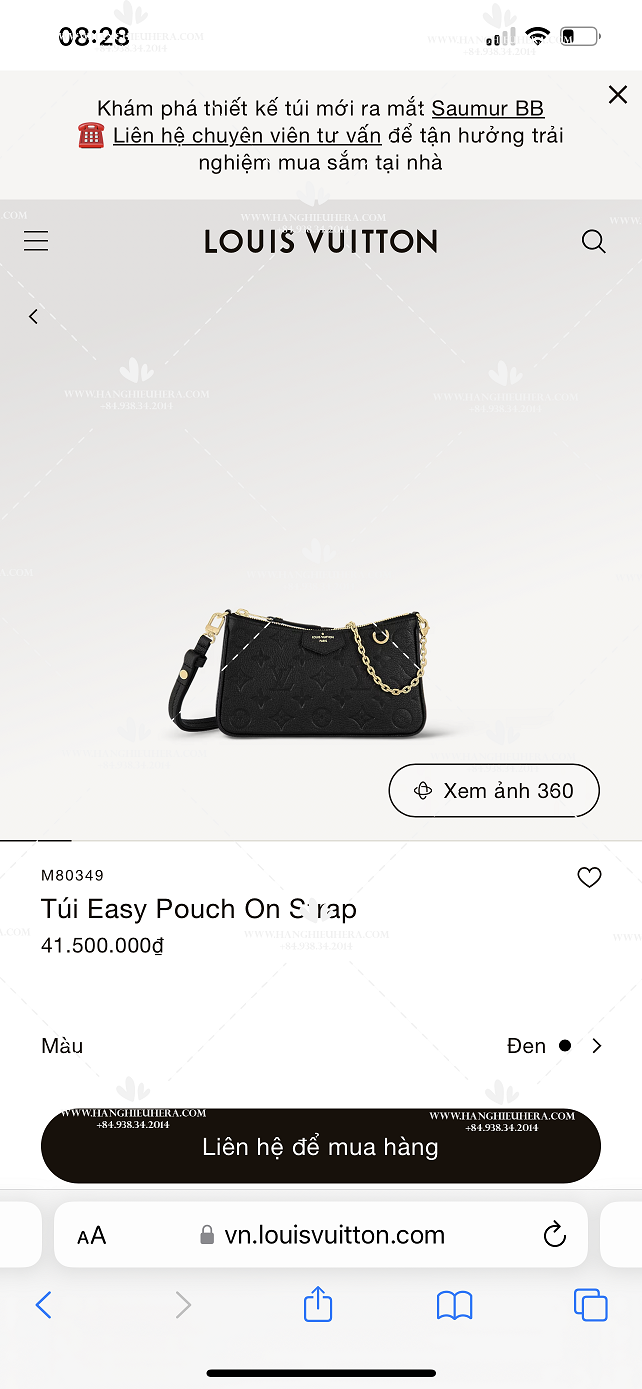The height and width of the screenshot is (1389, 642).
Task: Open Safari bookmarks
Action: (x=455, y=1305)
